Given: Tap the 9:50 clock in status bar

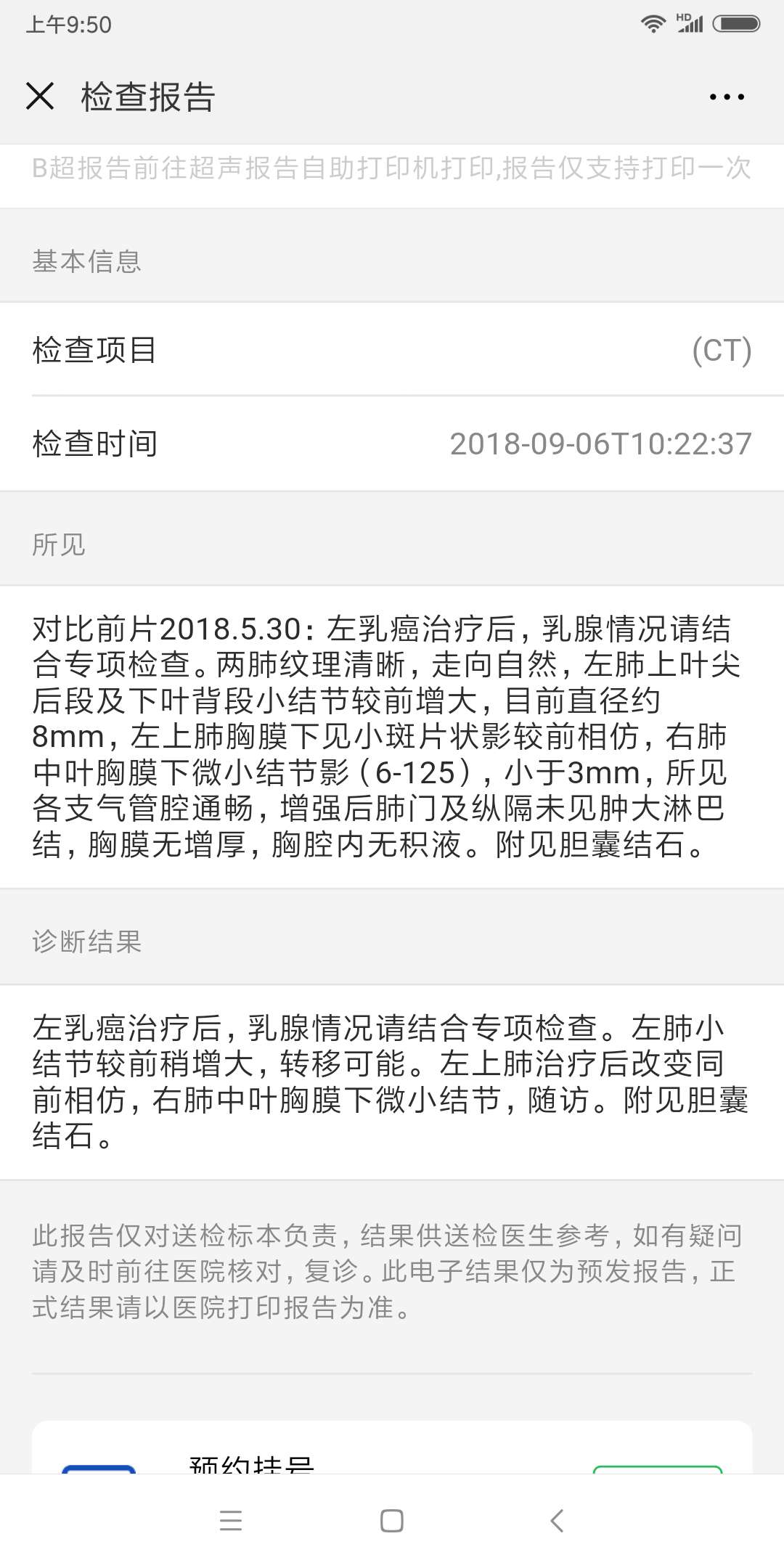Looking at the screenshot, I should pos(69,23).
